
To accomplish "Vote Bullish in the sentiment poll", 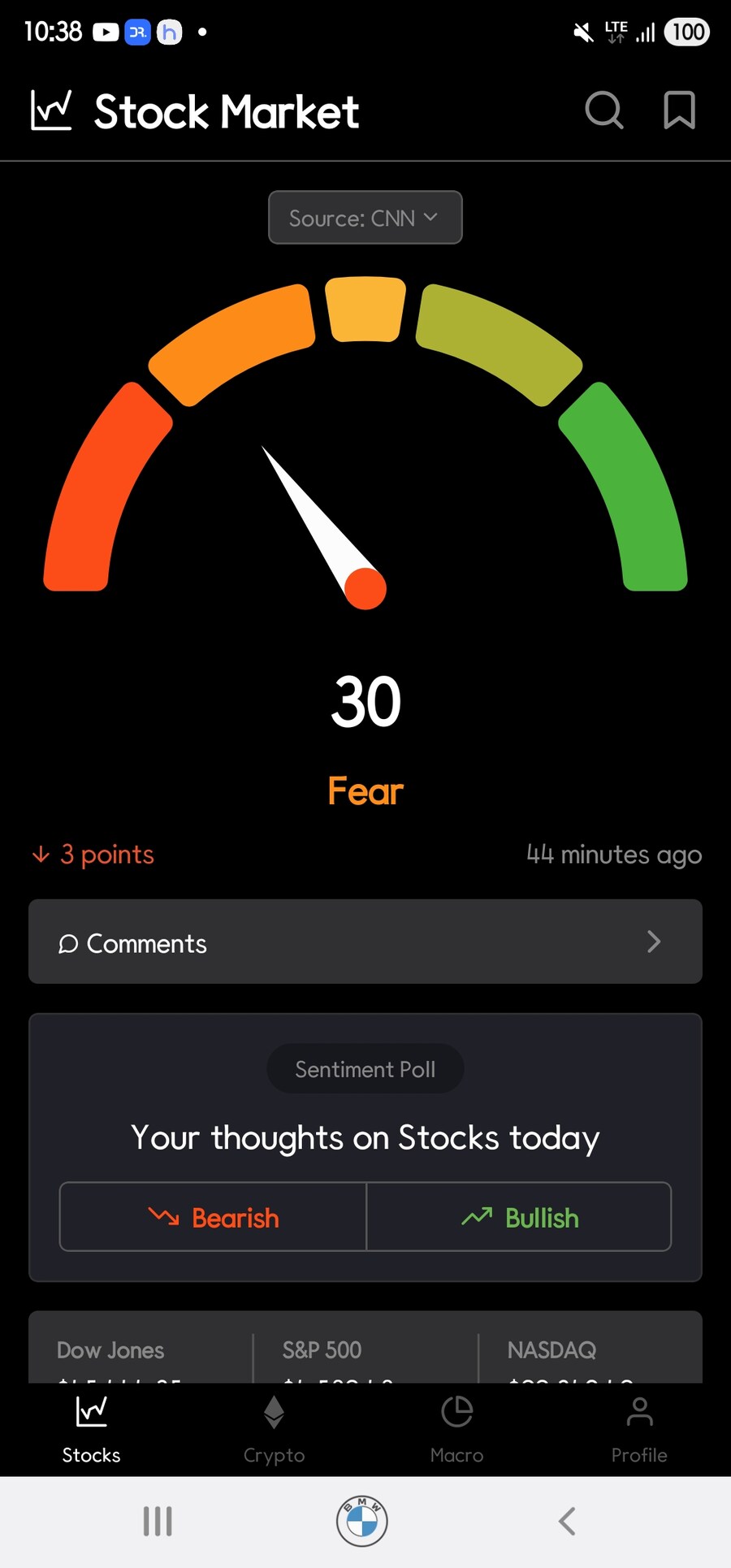I will click(520, 1217).
